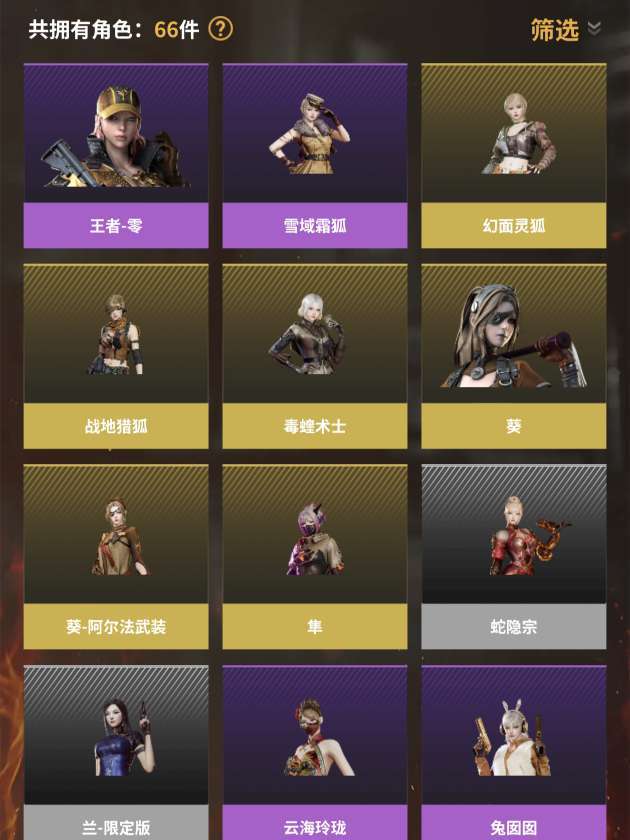Image resolution: width=630 pixels, height=840 pixels.
Task: Open the 筛选 filter dropdown
Action: pos(566,29)
